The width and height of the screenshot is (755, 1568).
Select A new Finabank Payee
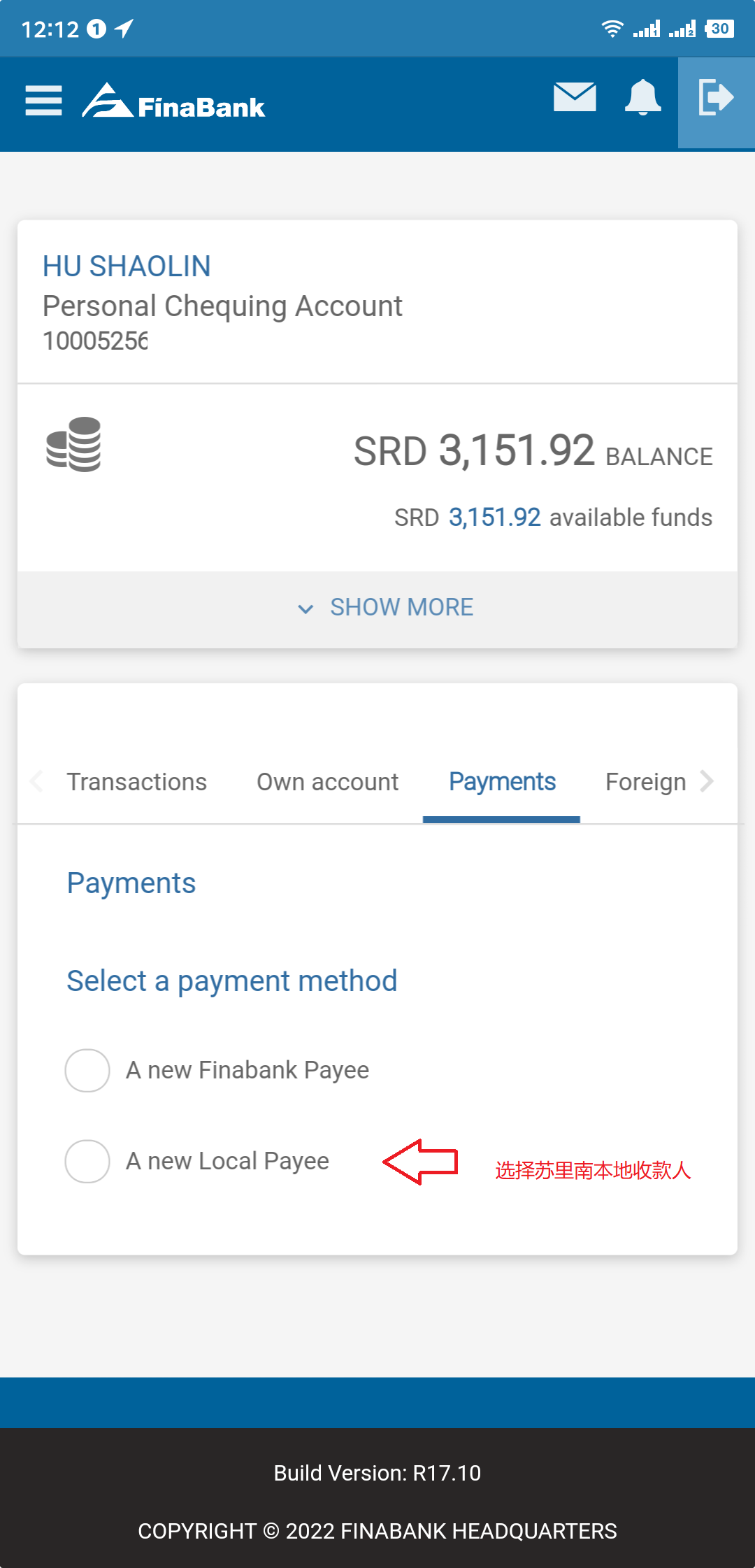click(x=87, y=1070)
